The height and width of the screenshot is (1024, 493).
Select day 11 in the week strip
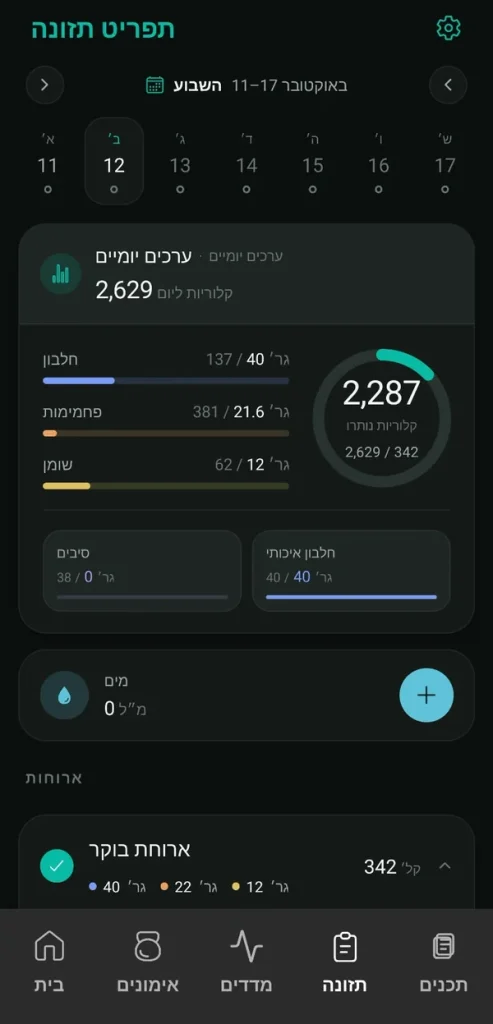tap(48, 161)
